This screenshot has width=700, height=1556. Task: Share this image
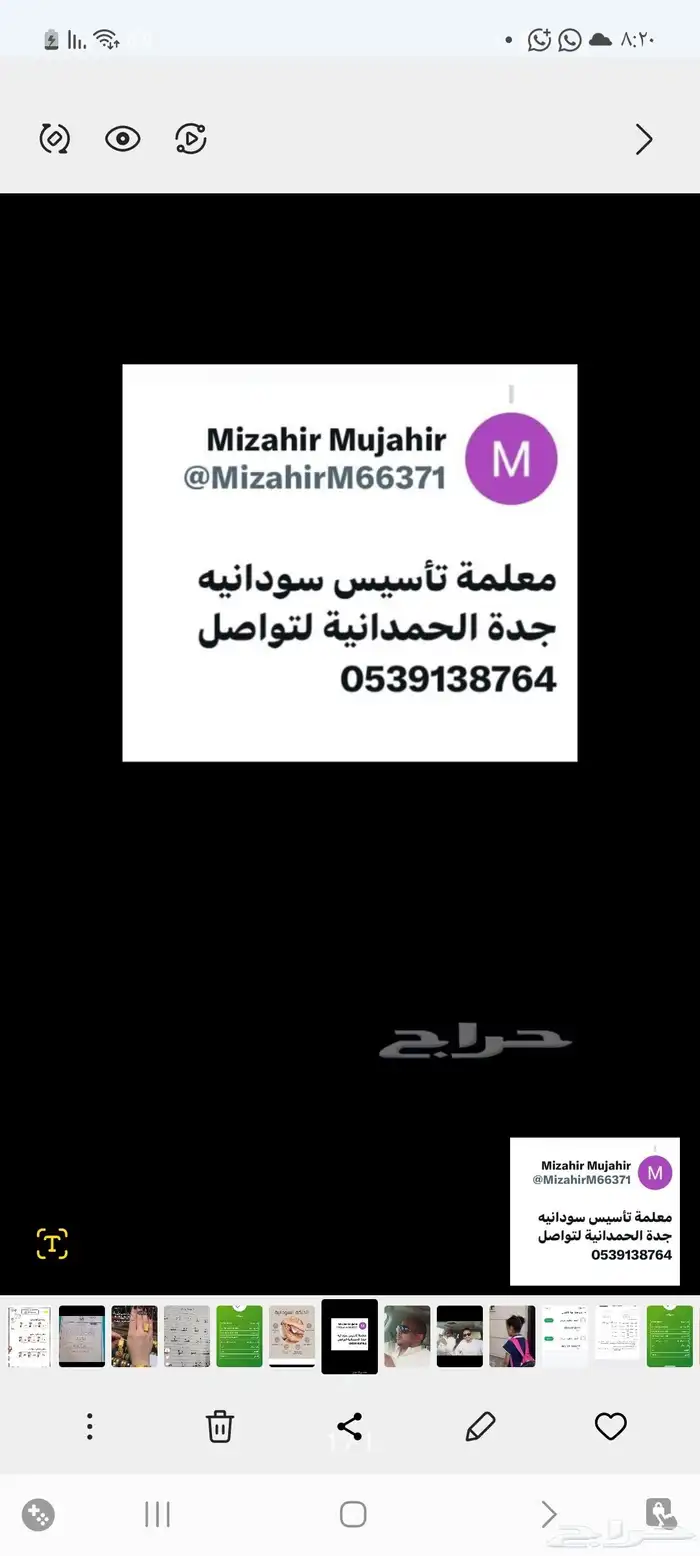point(349,1427)
